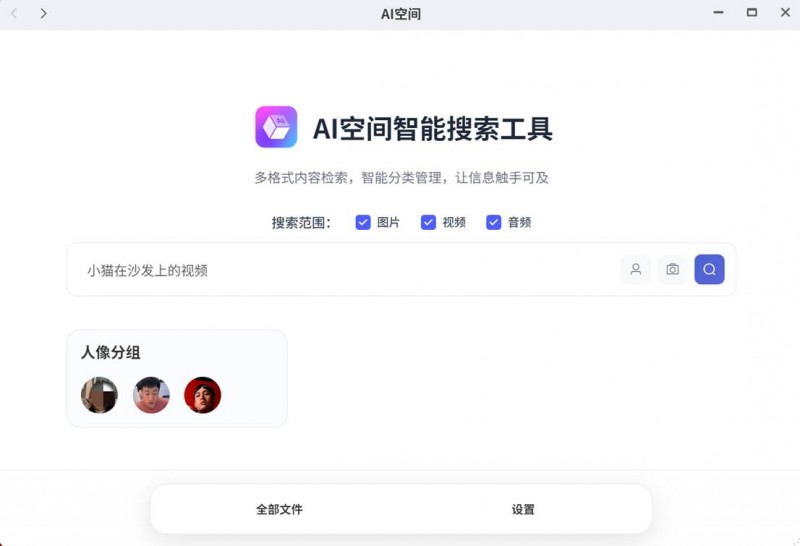Open person search icon in search bar
800x546 pixels.
[635, 269]
